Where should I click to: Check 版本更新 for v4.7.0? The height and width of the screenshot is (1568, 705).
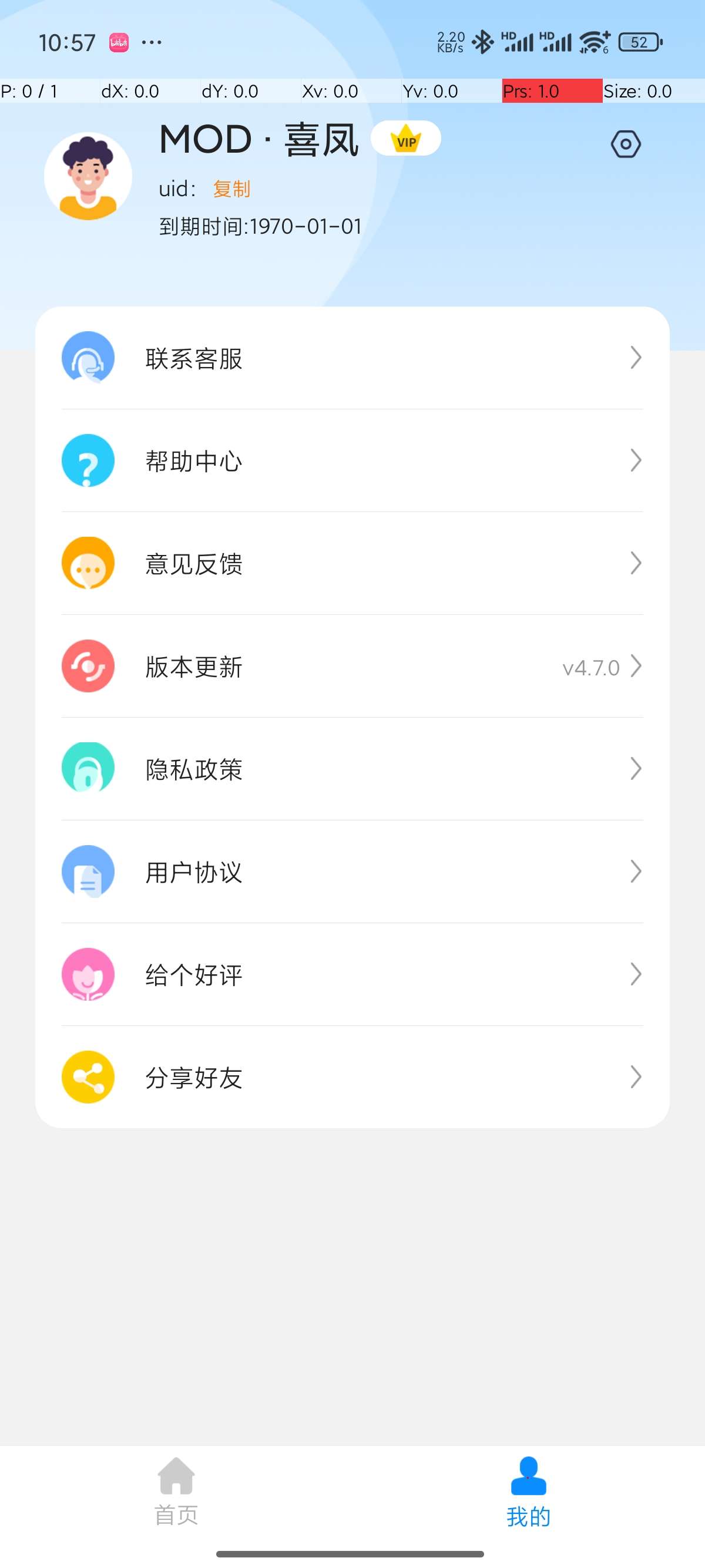[352, 667]
